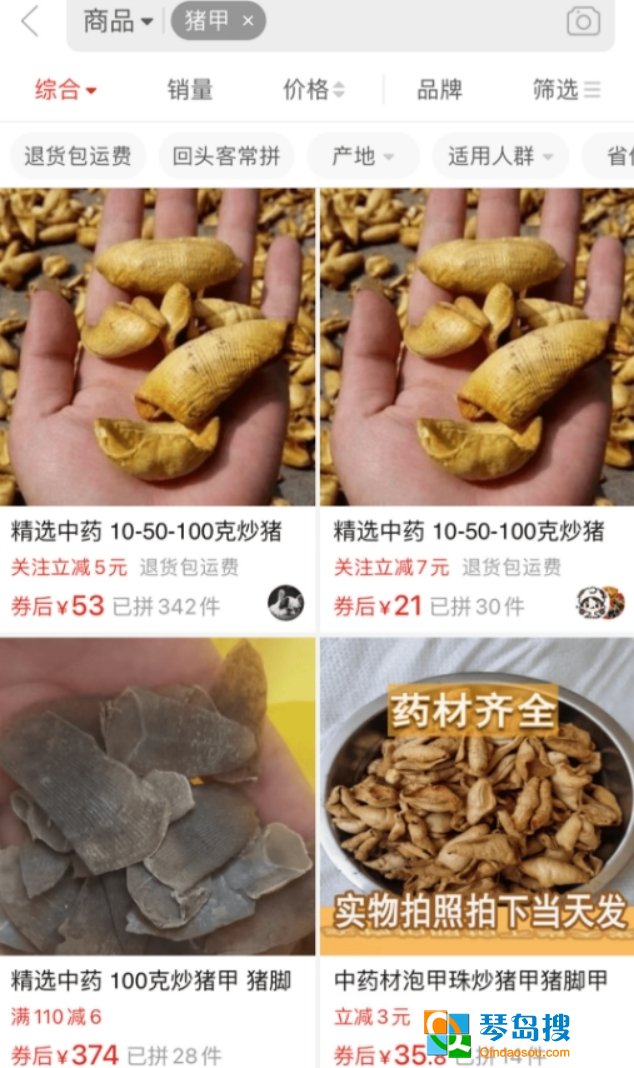Screen dimensions: 634x1068
Task: Expand the 产地 filter dropdown
Action: coord(363,156)
